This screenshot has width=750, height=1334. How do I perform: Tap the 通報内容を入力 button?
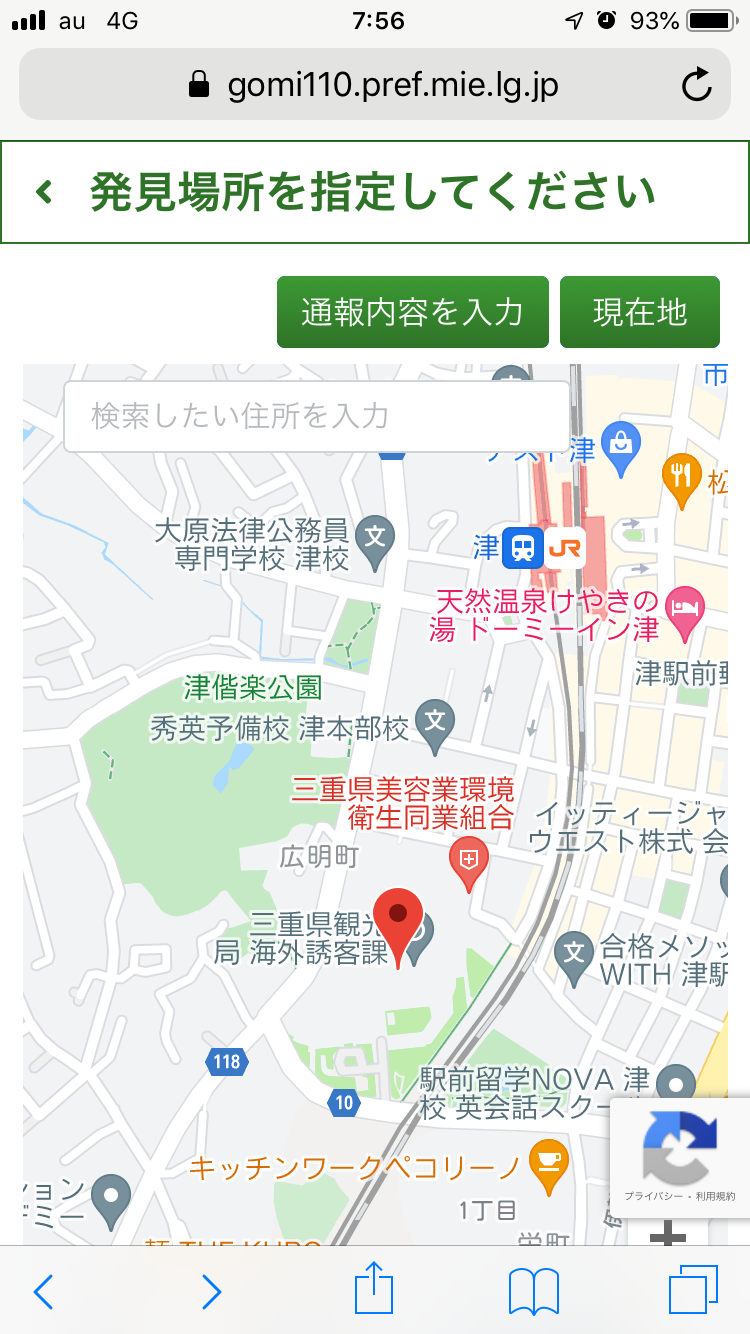point(412,312)
